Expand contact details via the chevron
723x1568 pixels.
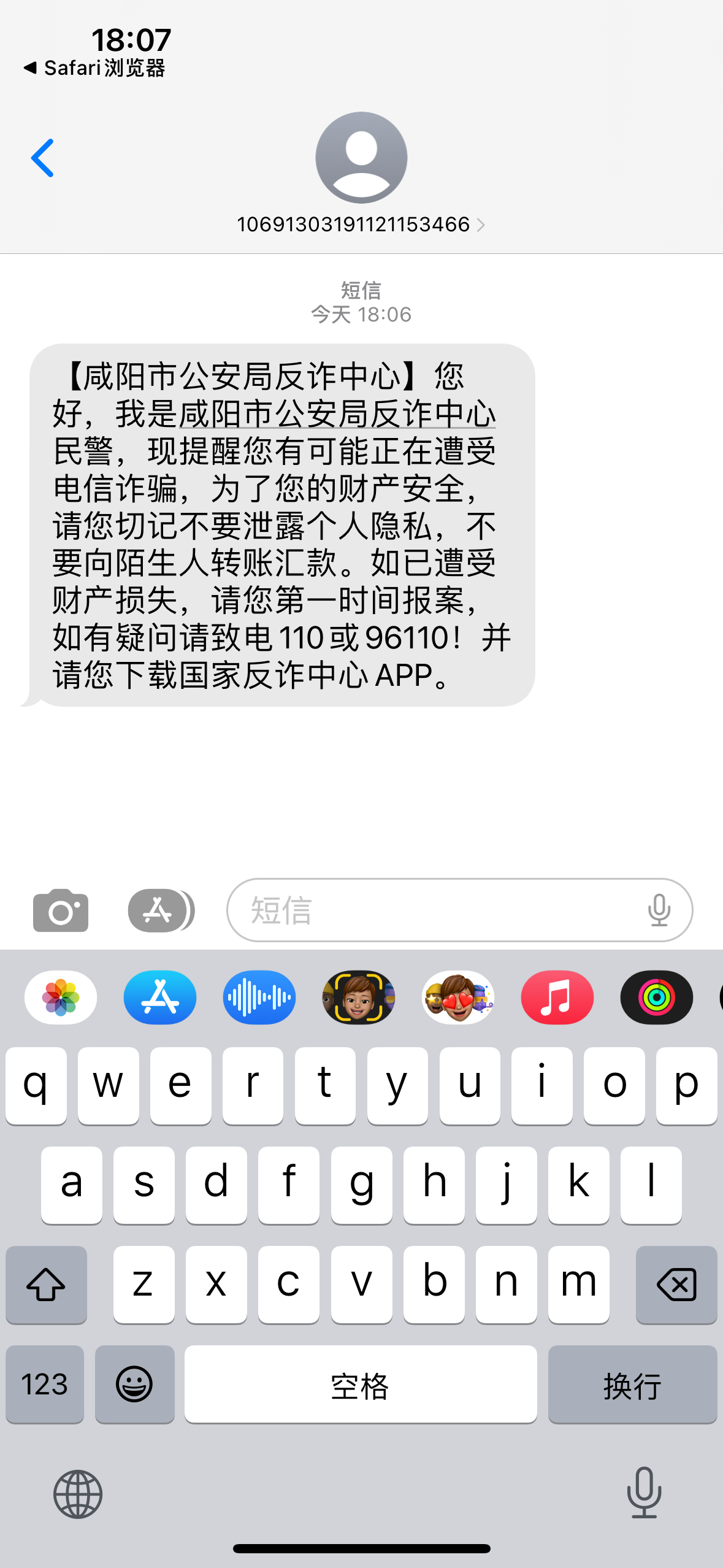click(x=481, y=225)
